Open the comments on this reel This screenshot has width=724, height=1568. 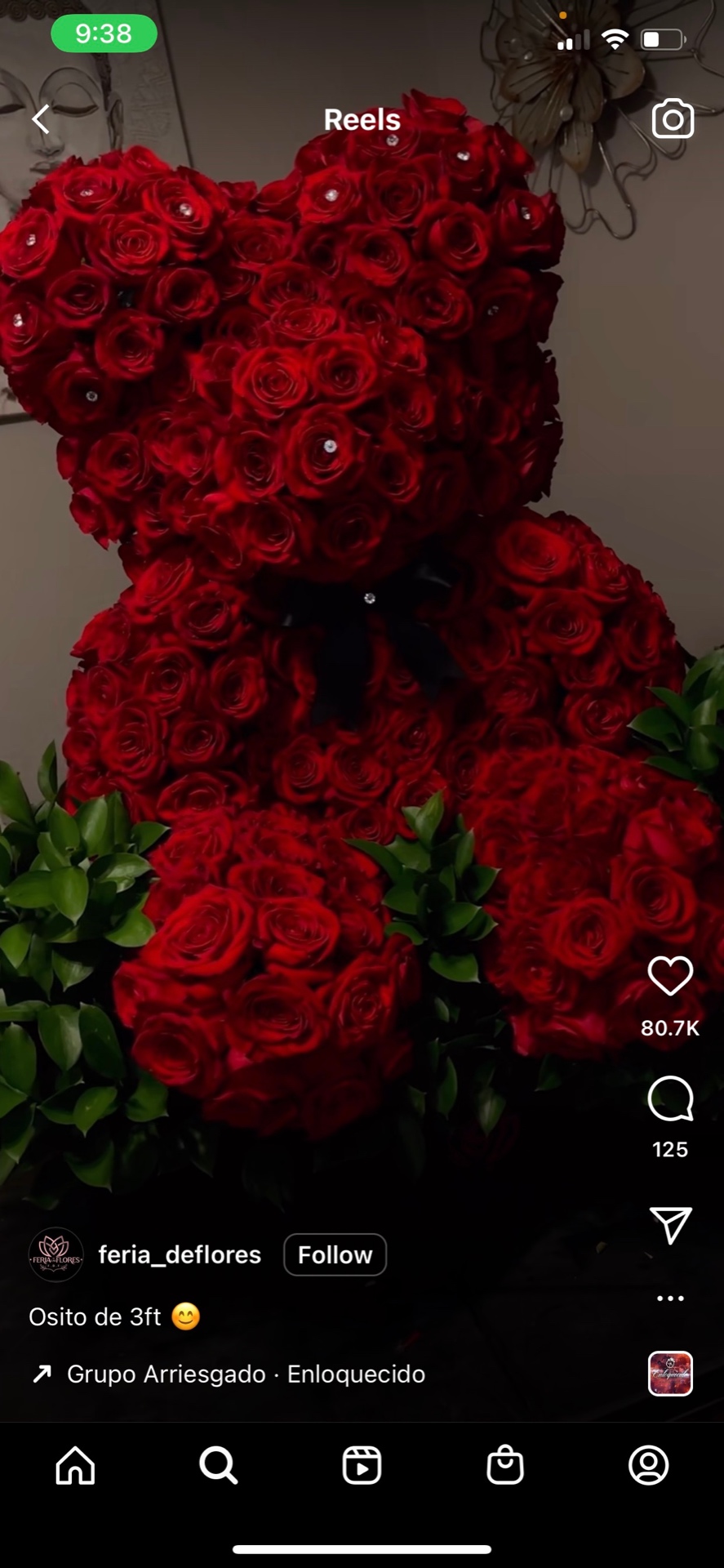[670, 1099]
